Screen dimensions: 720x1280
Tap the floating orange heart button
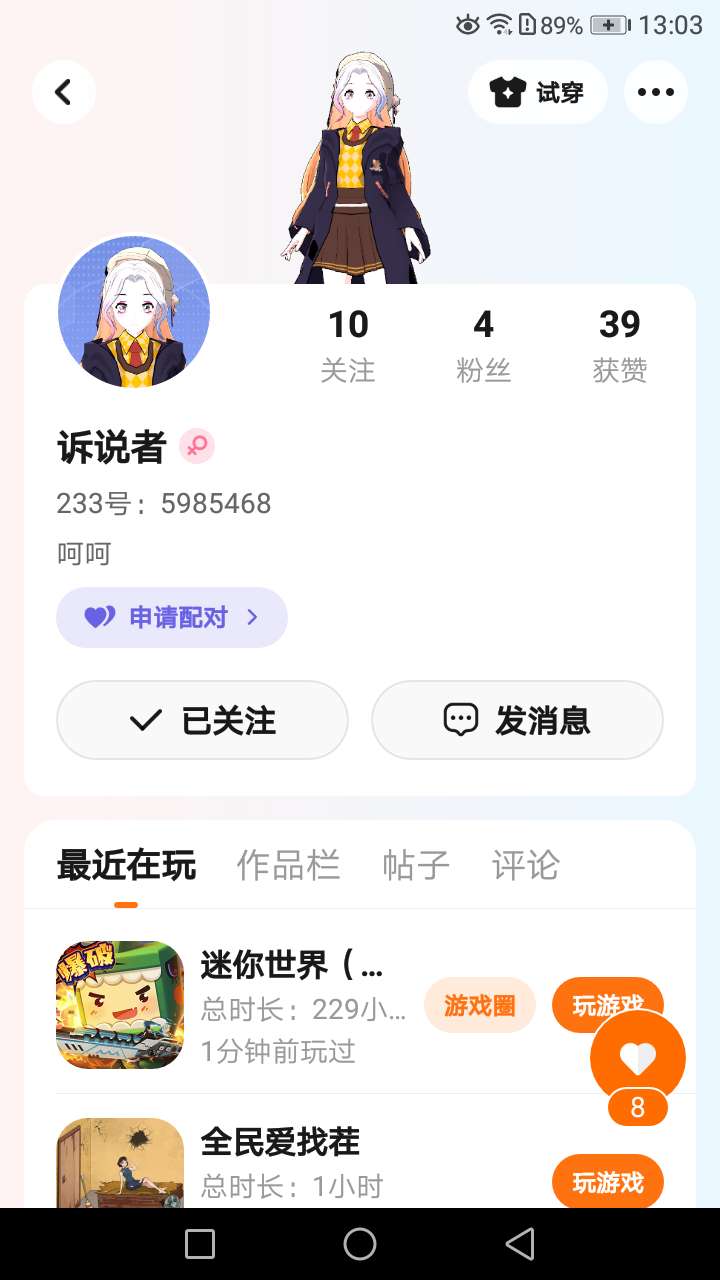tap(638, 1058)
